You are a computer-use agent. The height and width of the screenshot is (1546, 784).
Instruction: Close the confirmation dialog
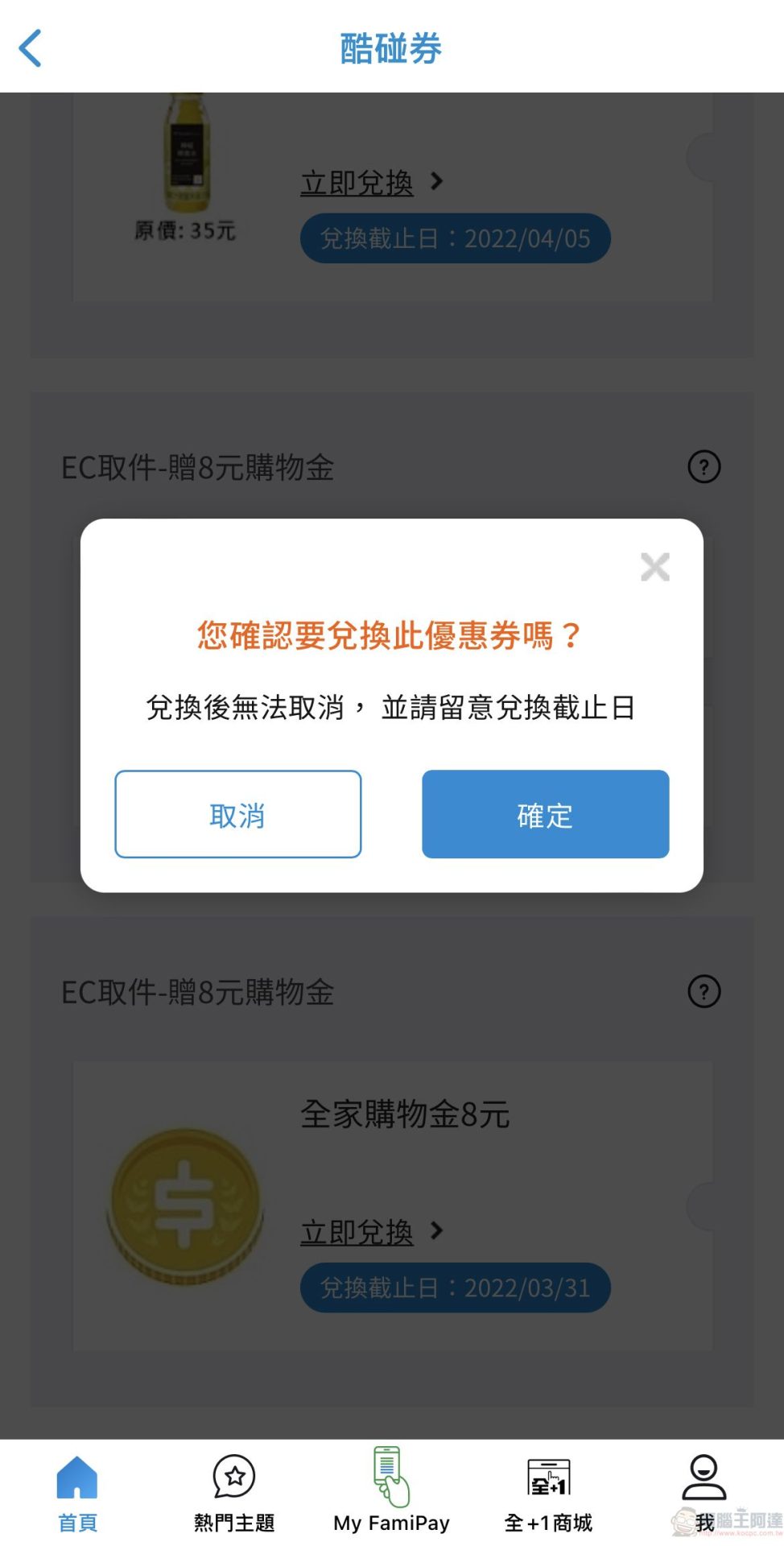click(x=654, y=567)
